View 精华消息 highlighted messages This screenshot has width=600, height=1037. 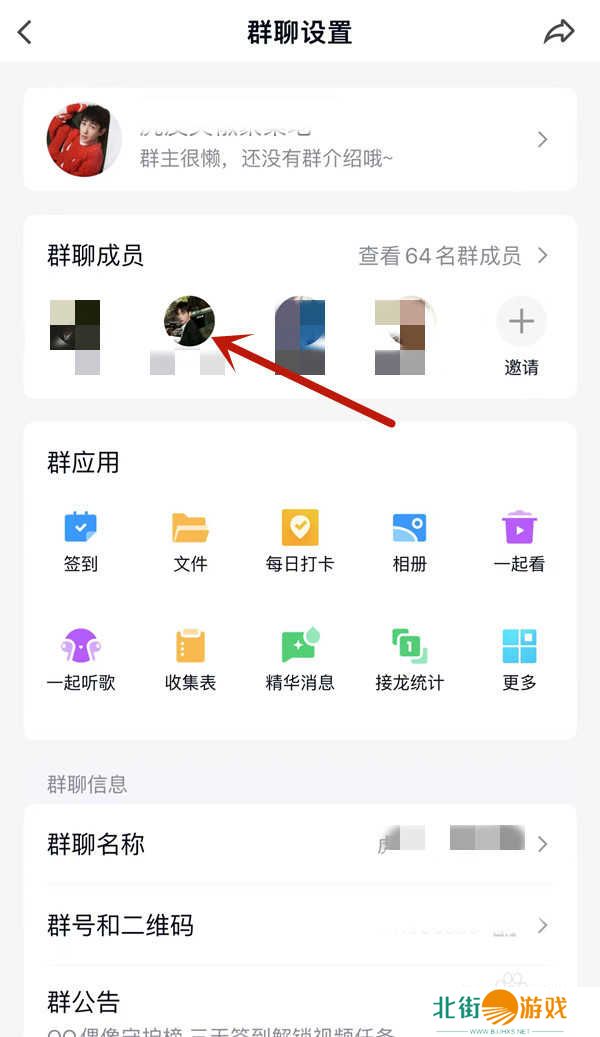pos(300,660)
